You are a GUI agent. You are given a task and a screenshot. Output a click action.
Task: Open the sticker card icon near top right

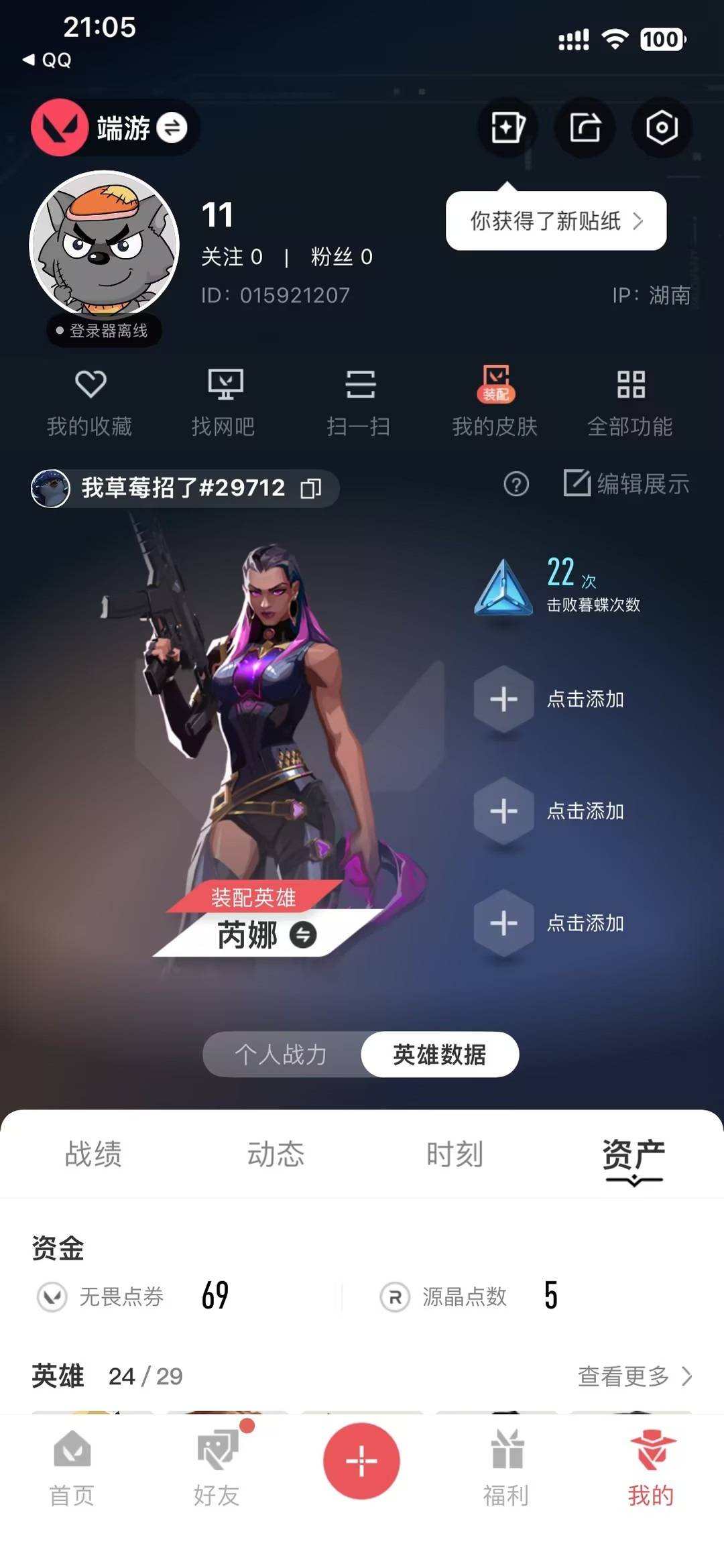coord(507,128)
